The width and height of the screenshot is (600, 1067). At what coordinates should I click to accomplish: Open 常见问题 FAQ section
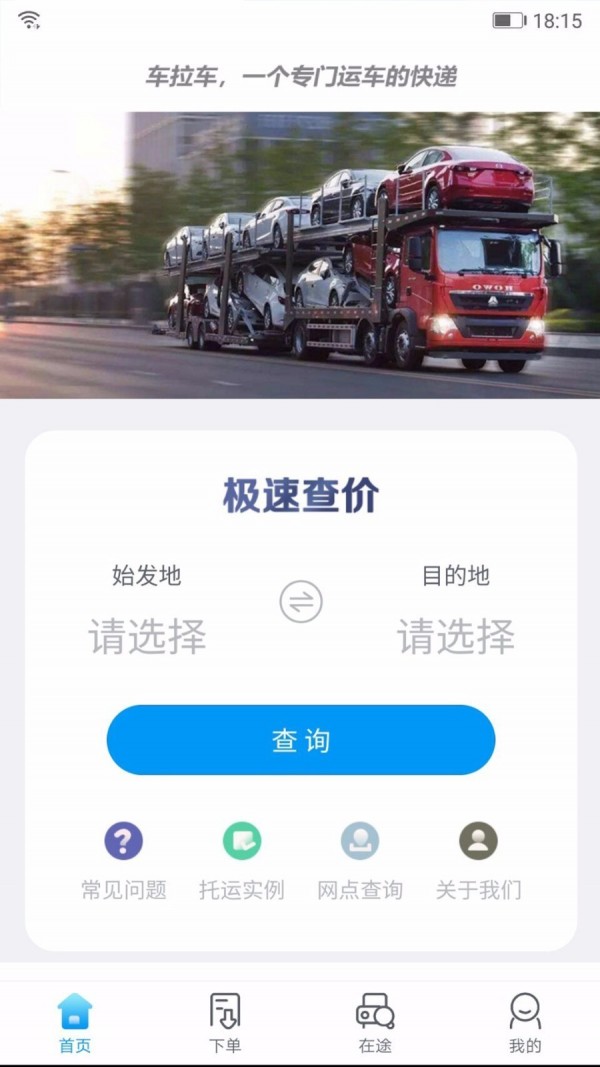(x=124, y=860)
